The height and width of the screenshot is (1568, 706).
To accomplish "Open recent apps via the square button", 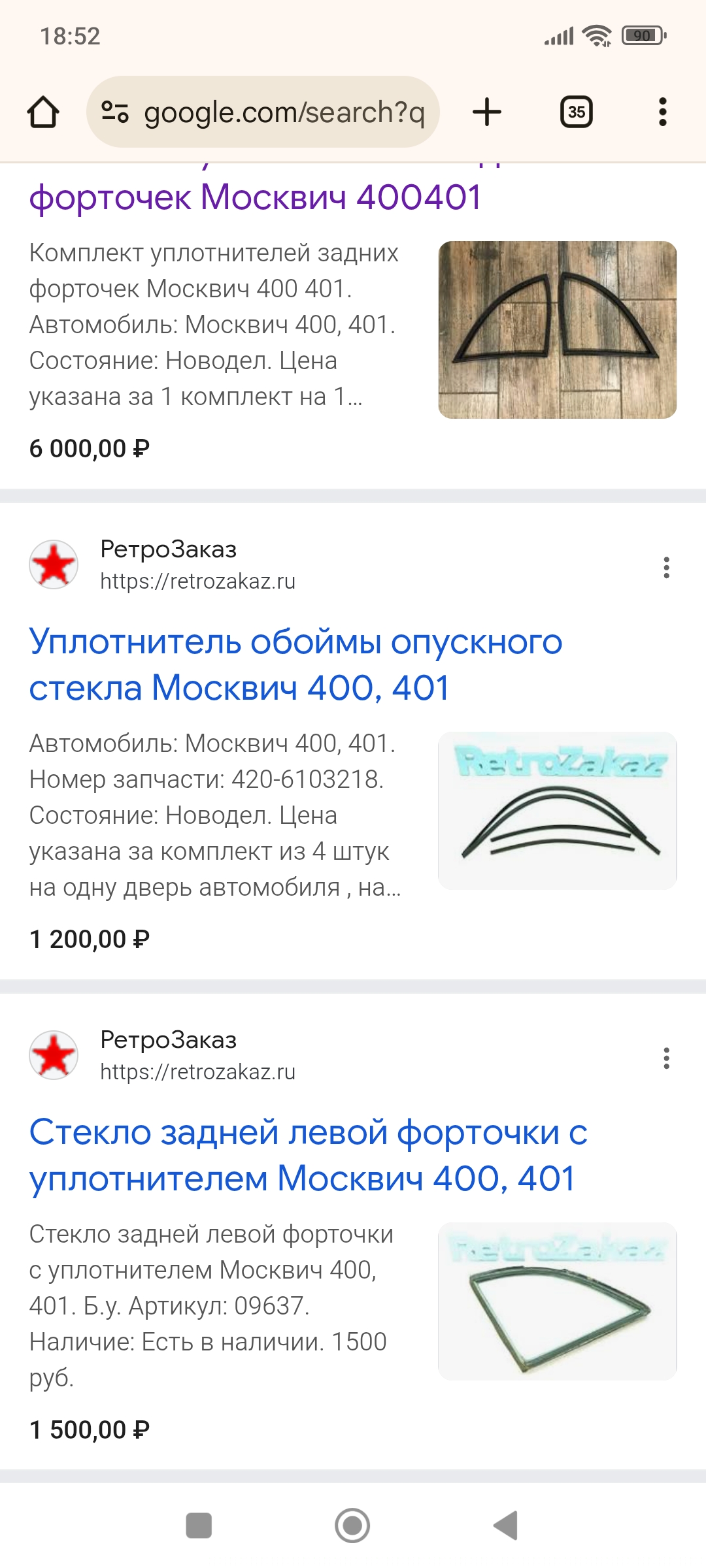I will pos(199,1526).
